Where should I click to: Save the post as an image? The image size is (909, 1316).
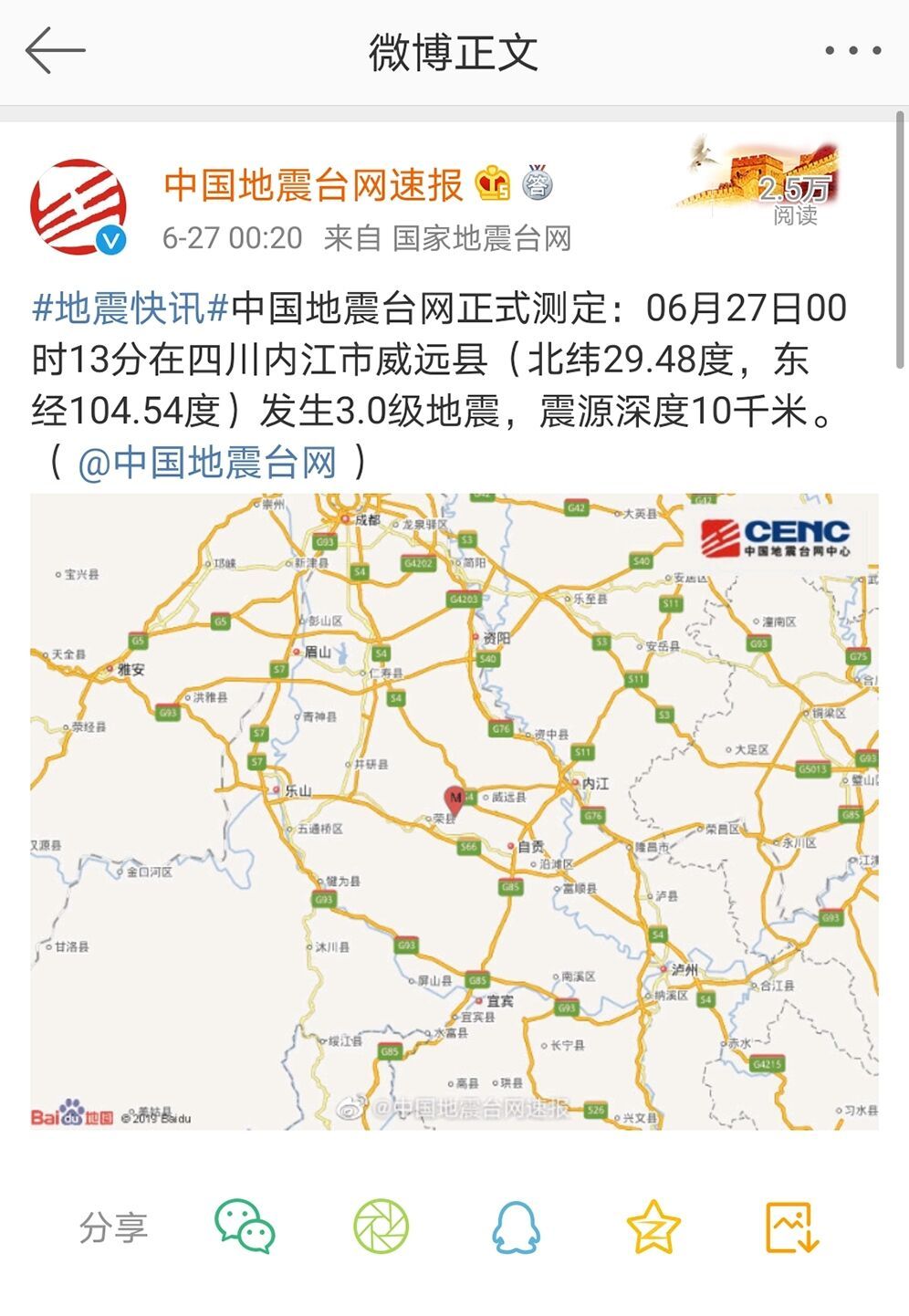coord(790,1227)
